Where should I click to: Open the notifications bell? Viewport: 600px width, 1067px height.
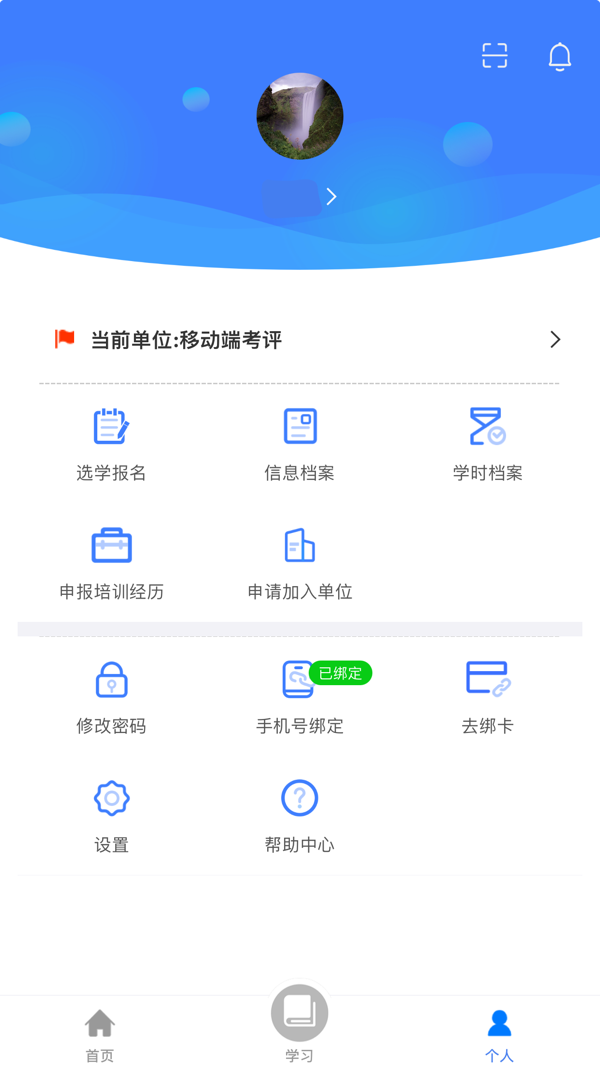pos(560,57)
